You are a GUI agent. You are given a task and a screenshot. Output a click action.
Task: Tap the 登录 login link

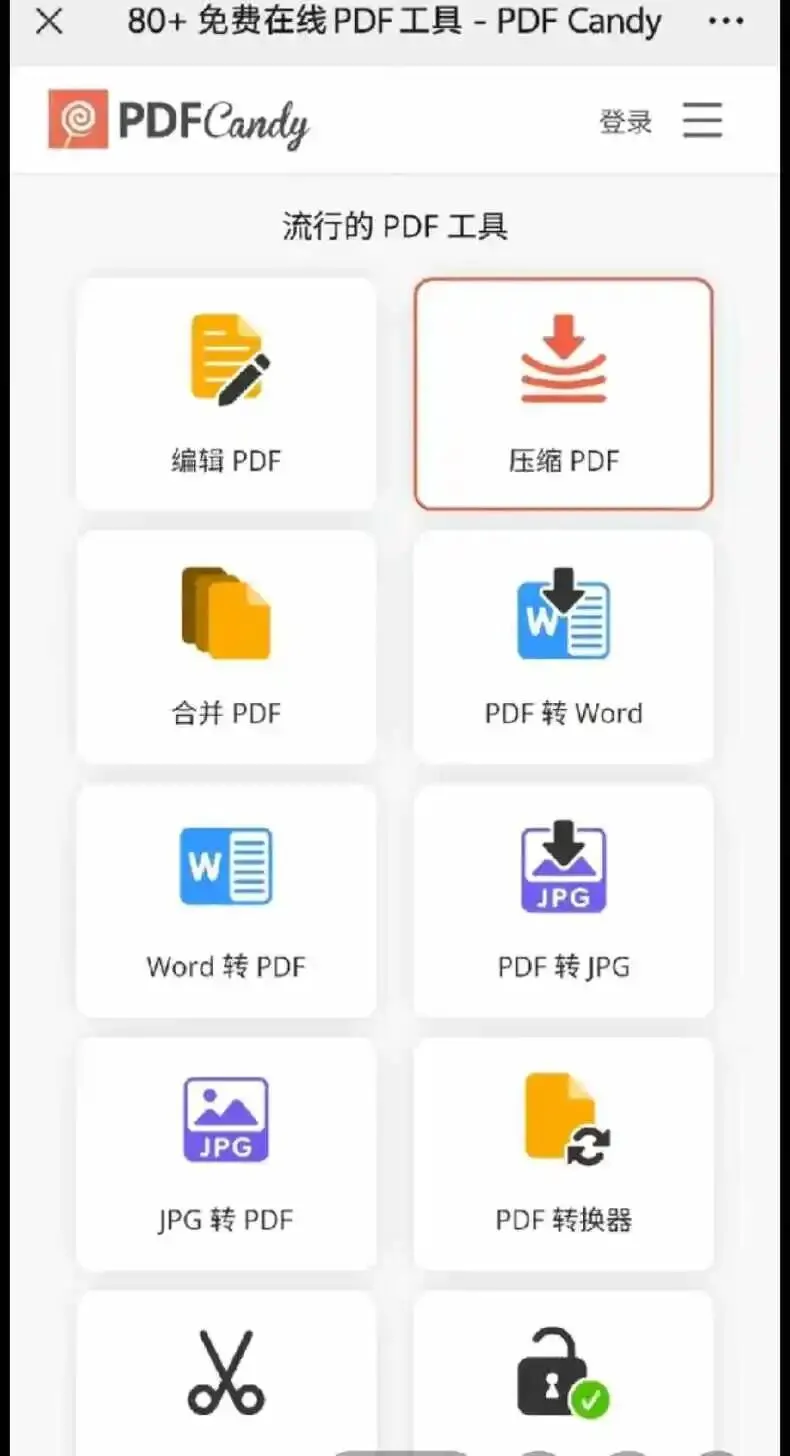626,122
